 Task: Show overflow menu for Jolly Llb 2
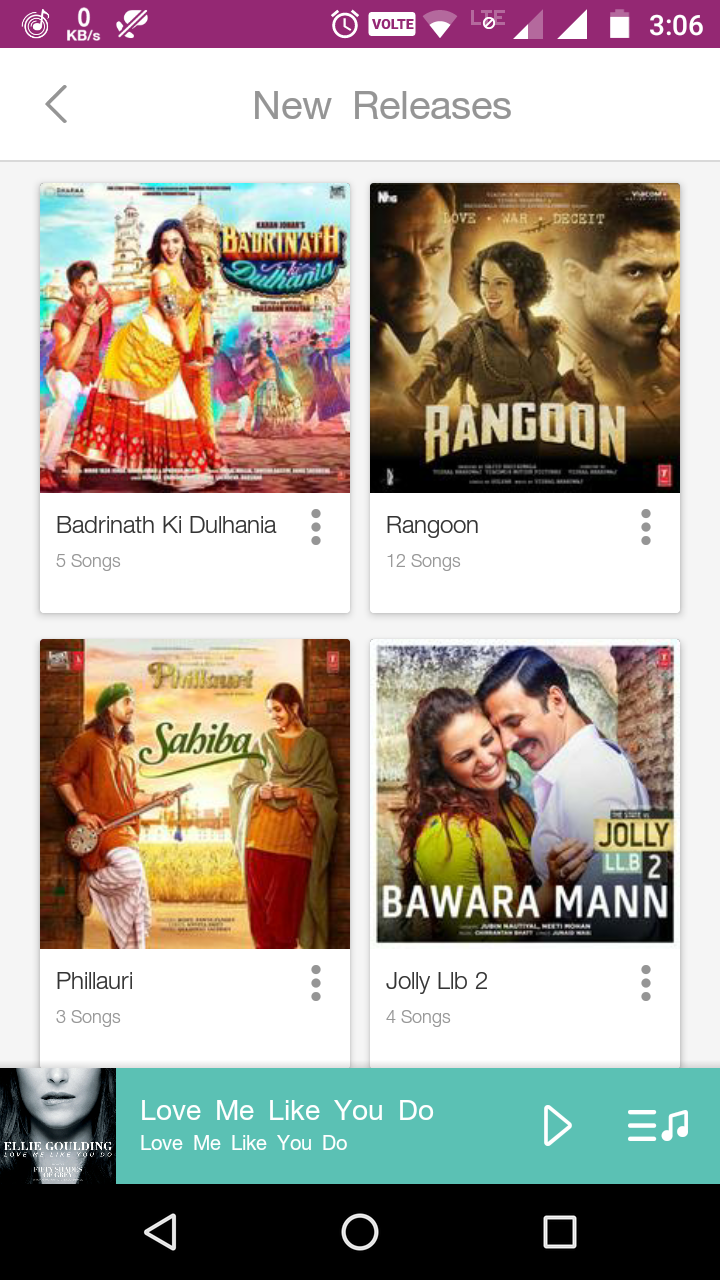tap(646, 983)
